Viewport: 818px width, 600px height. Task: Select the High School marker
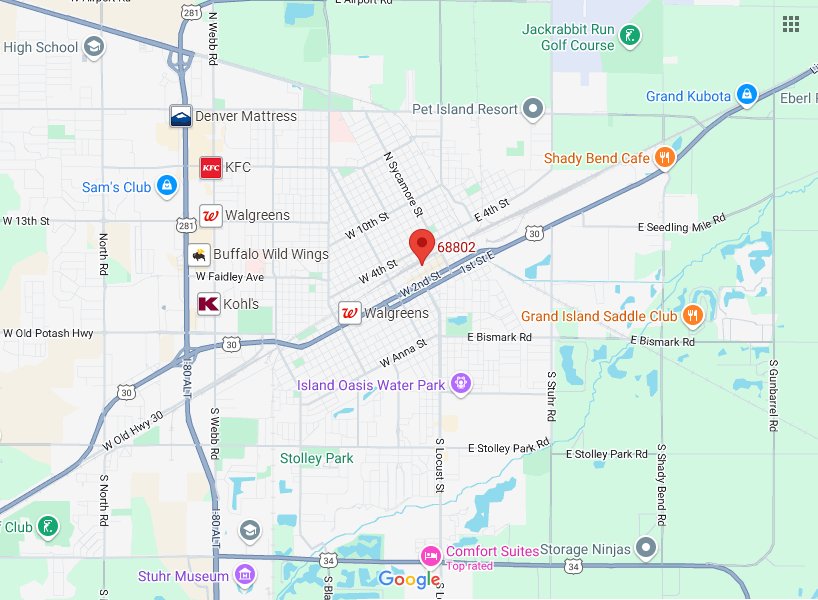click(93, 47)
